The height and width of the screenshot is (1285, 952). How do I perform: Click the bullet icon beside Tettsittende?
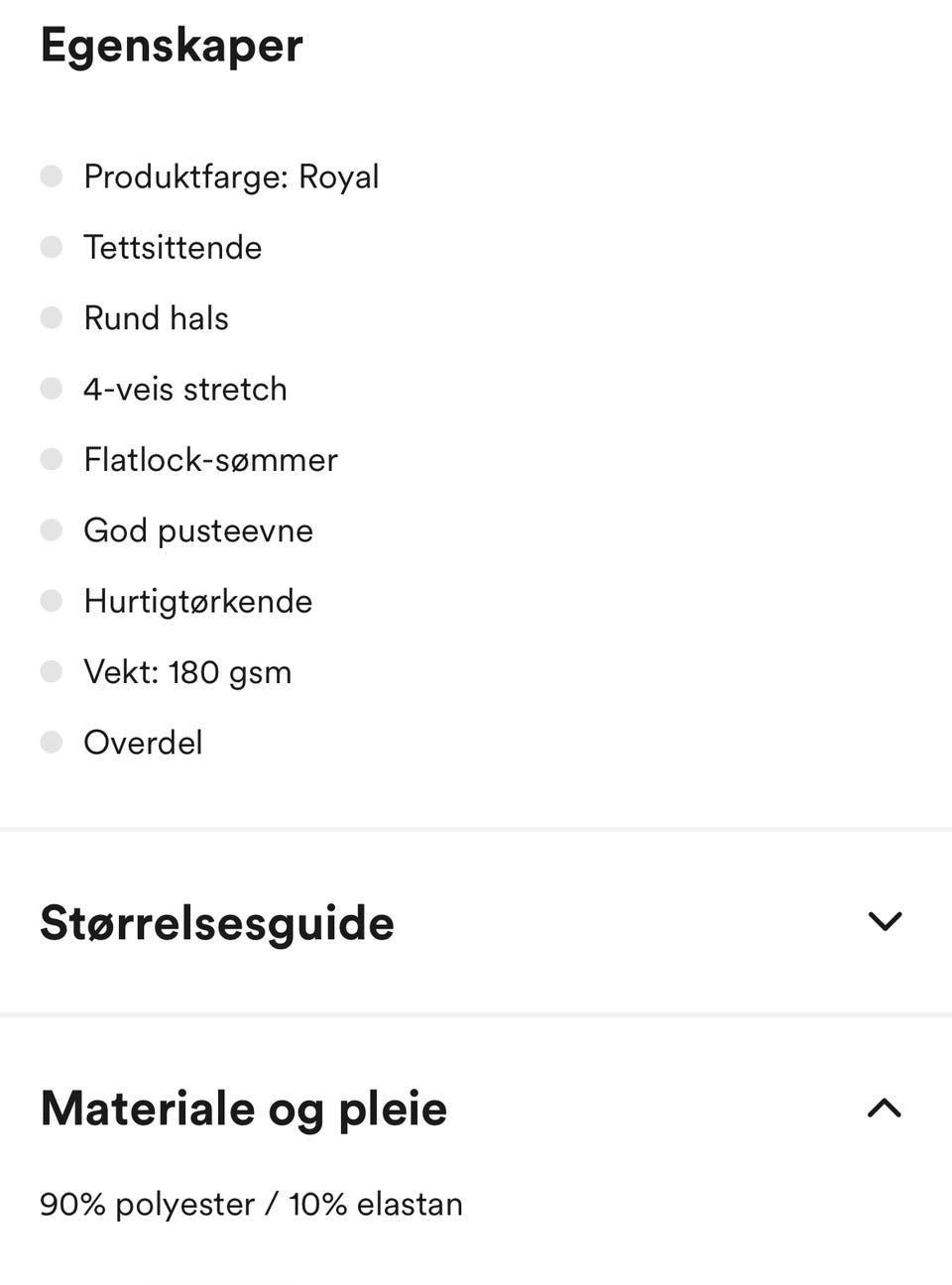coord(50,248)
